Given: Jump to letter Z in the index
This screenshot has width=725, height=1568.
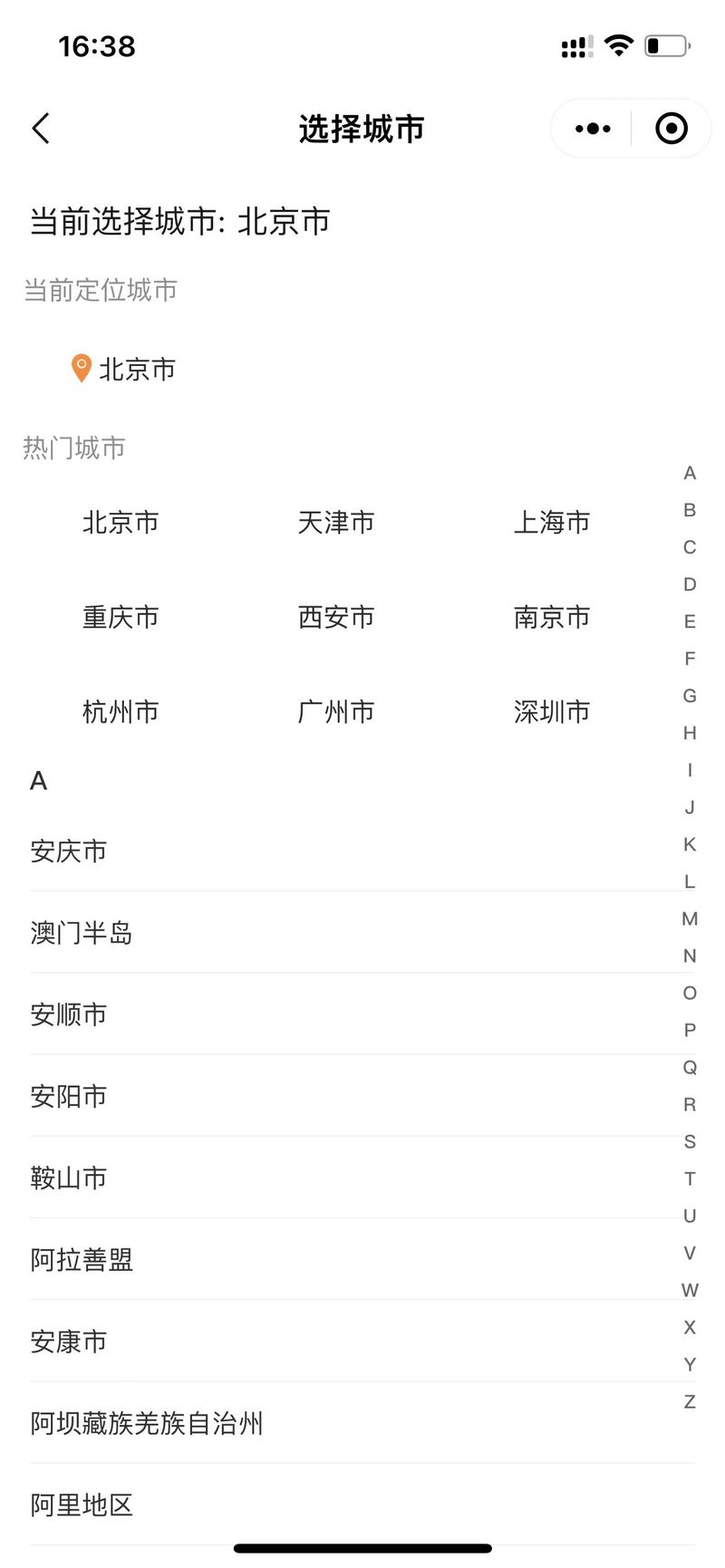Looking at the screenshot, I should (690, 1401).
